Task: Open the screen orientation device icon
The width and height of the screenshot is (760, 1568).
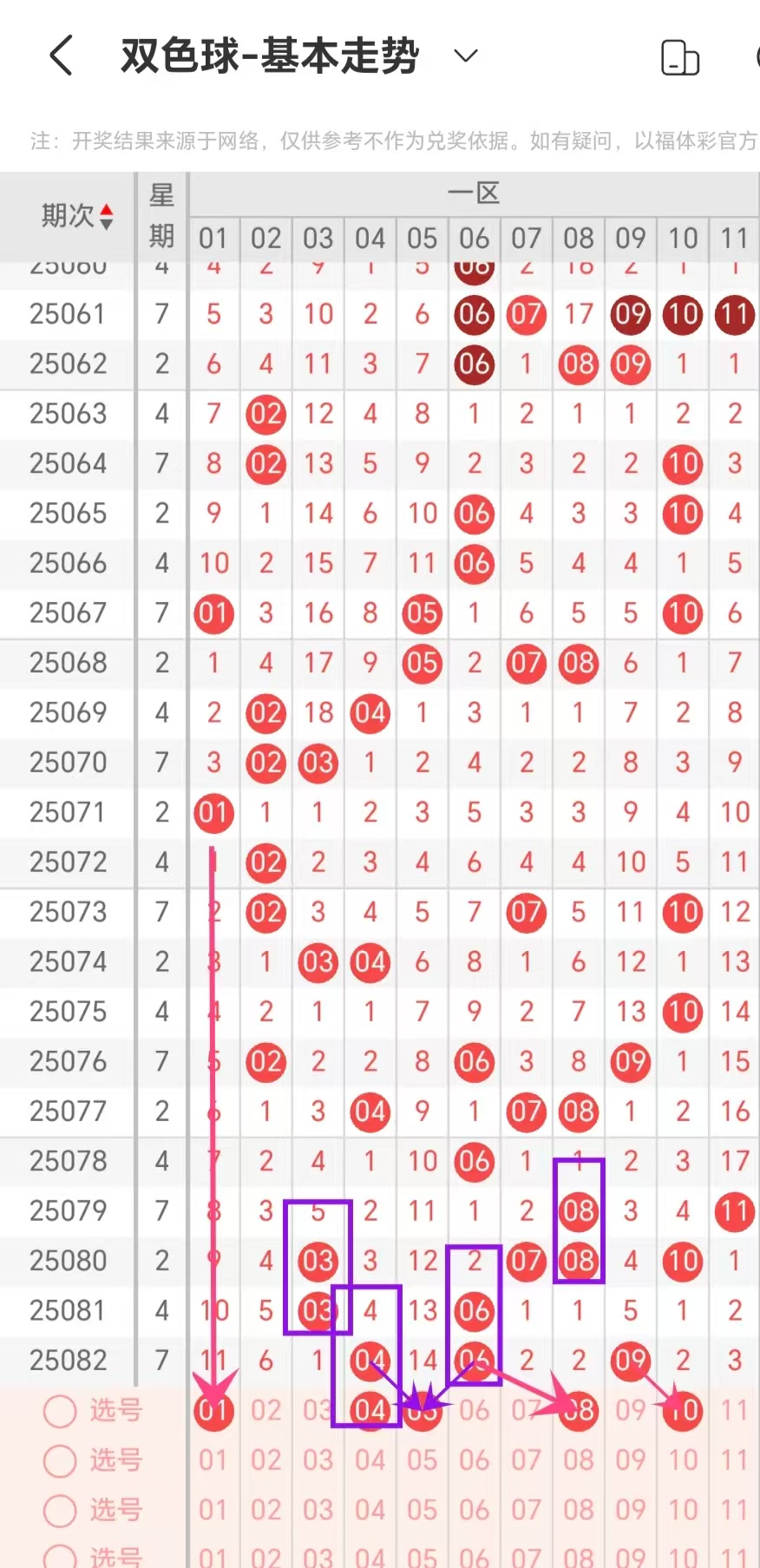Action: click(x=680, y=58)
